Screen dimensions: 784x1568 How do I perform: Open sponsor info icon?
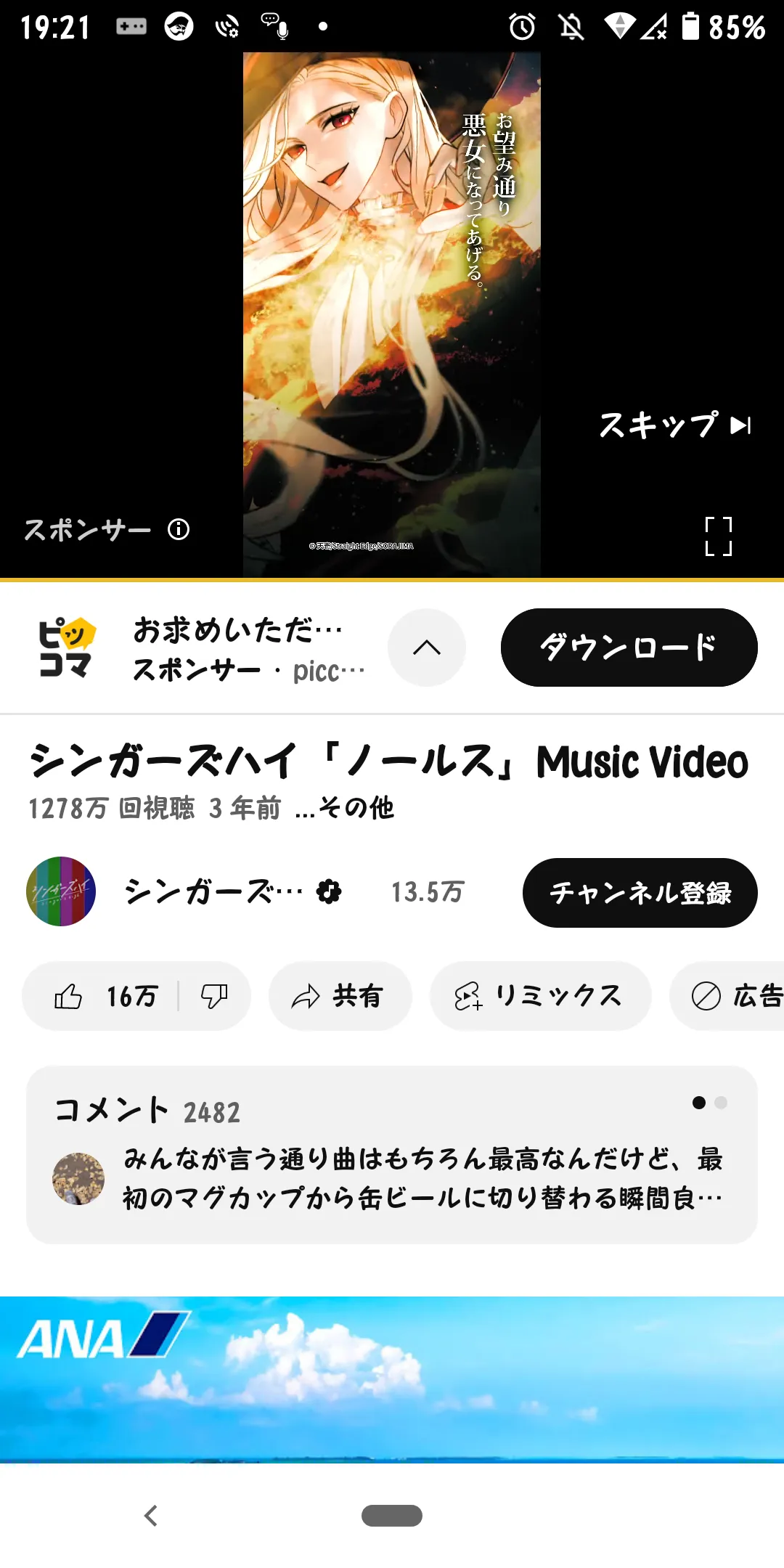point(179,530)
